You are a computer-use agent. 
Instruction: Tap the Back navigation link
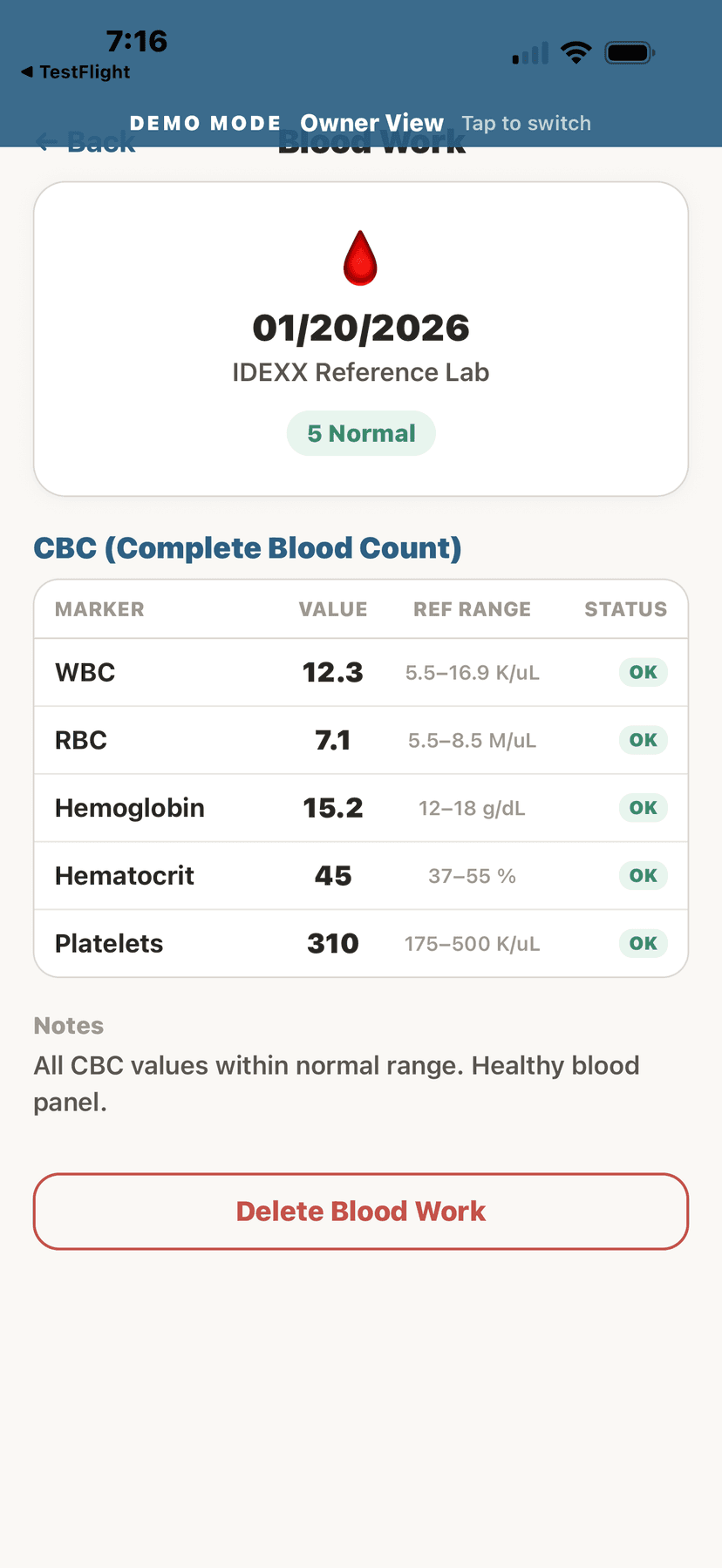point(85,142)
